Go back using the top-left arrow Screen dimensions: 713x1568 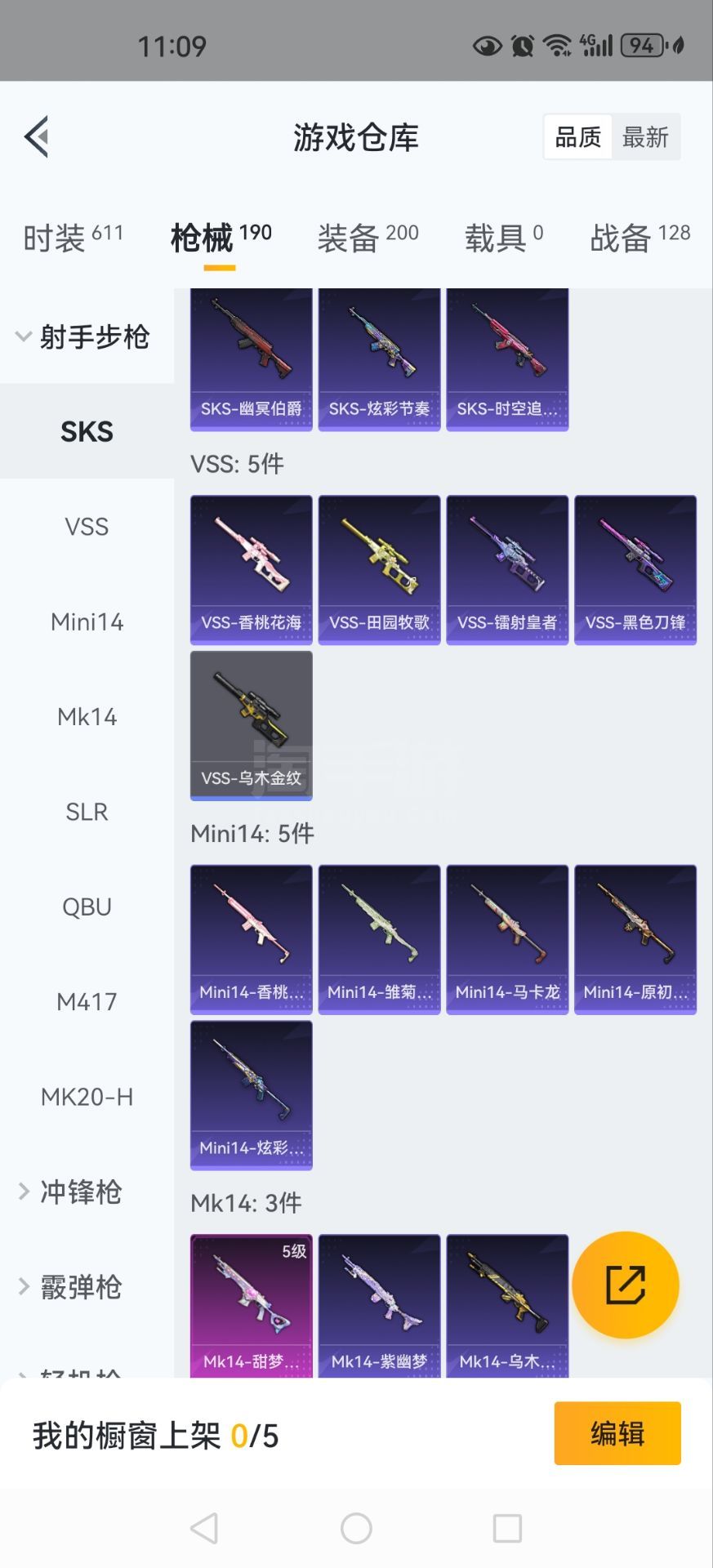click(x=37, y=136)
